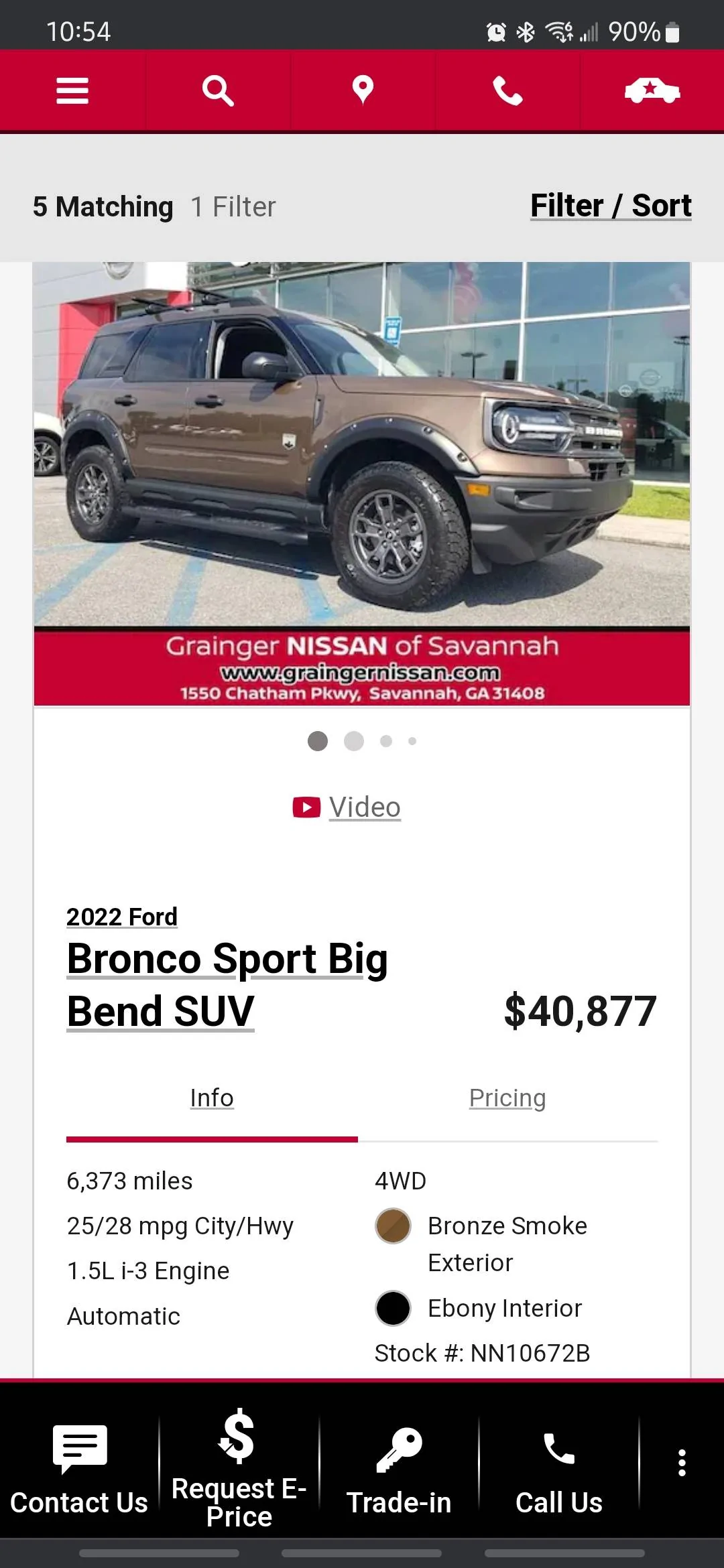Select the Info tab
This screenshot has height=1568, width=724.
coord(212,1098)
